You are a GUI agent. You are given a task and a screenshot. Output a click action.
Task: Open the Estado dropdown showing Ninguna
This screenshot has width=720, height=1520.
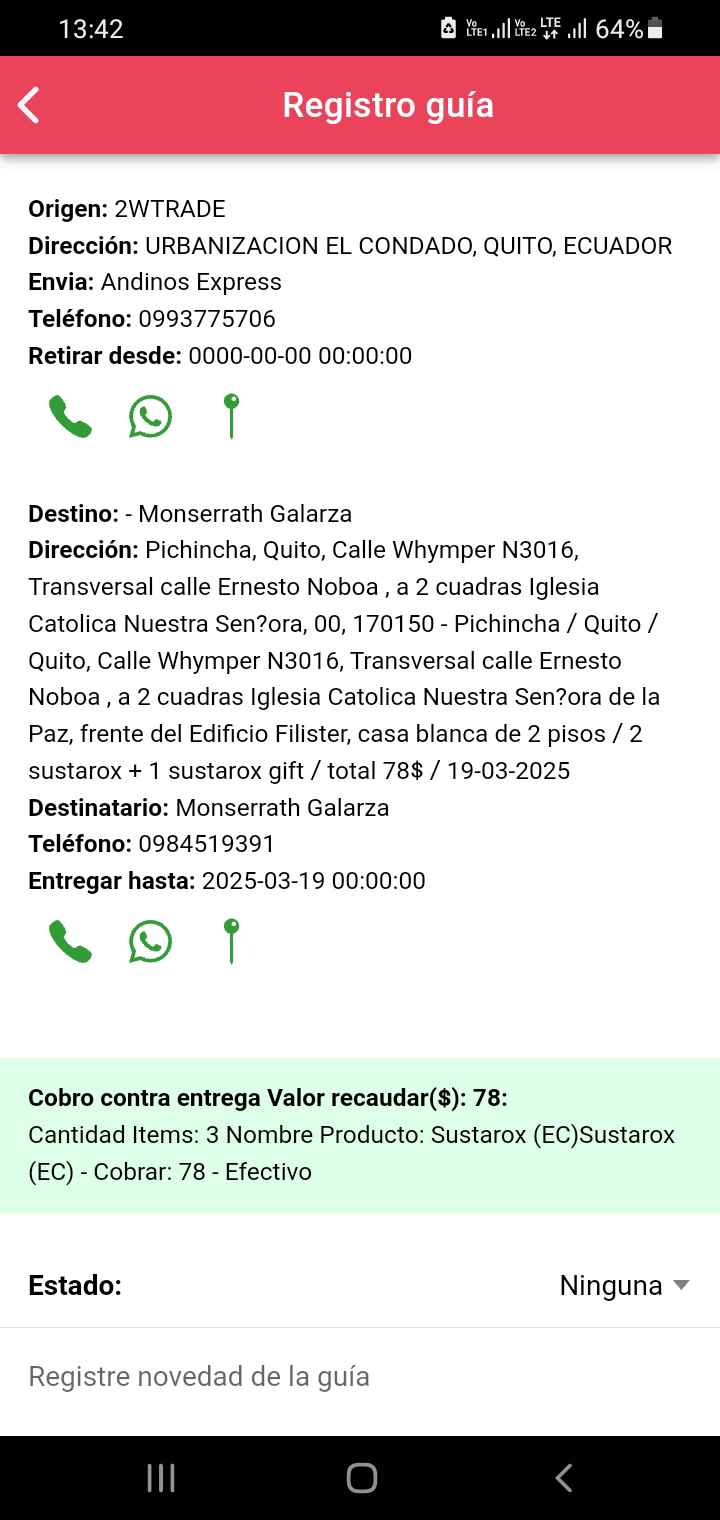point(624,1285)
